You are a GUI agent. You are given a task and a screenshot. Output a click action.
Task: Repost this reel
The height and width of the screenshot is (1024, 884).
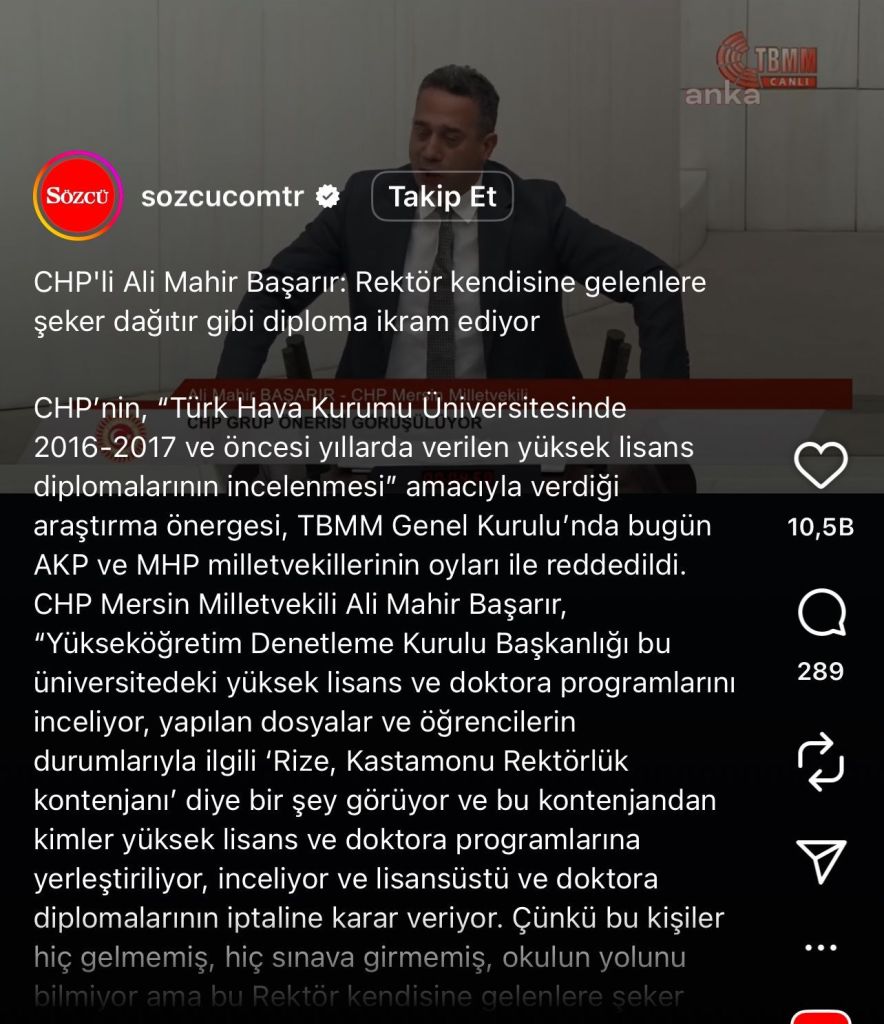(820, 760)
